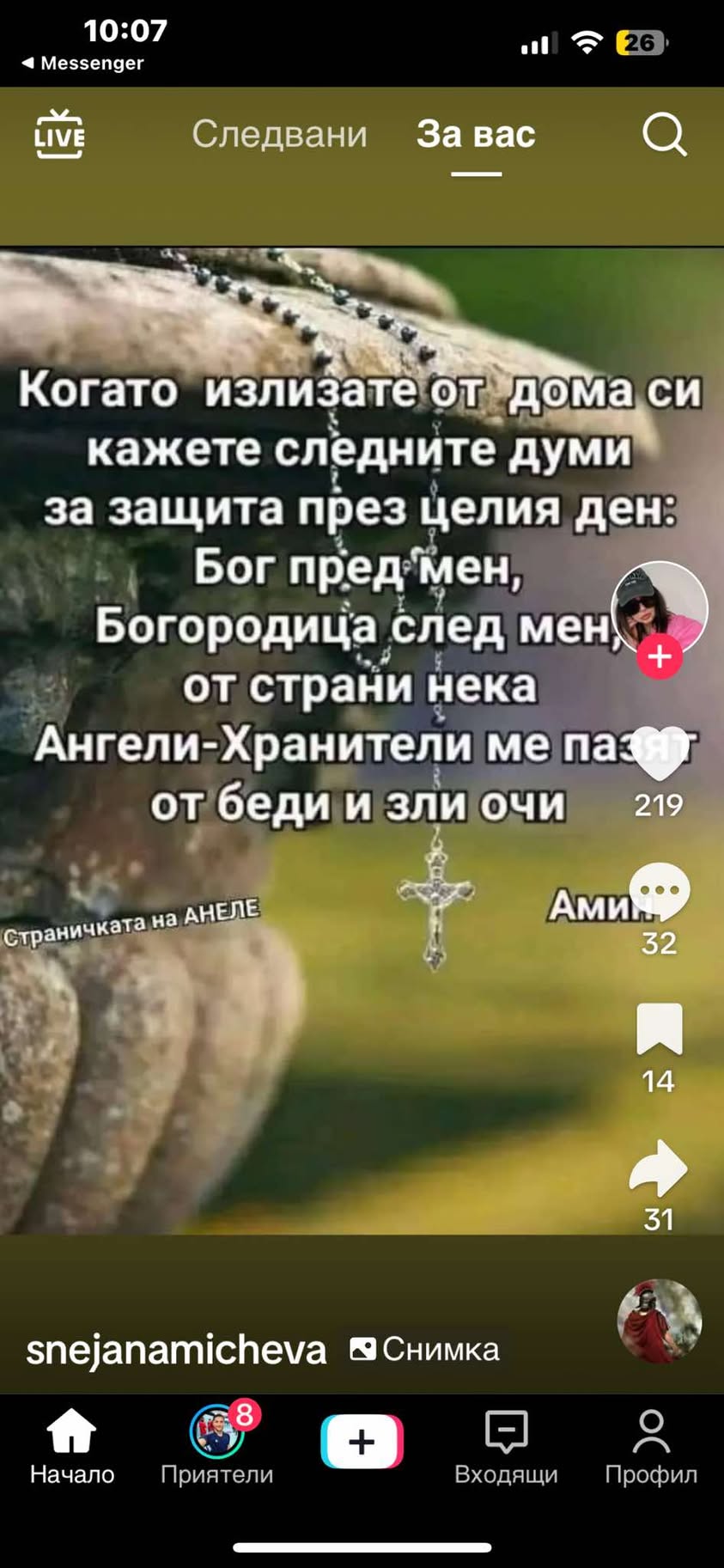724x1568 pixels.
Task: Open the comments bubble
Action: [659, 892]
